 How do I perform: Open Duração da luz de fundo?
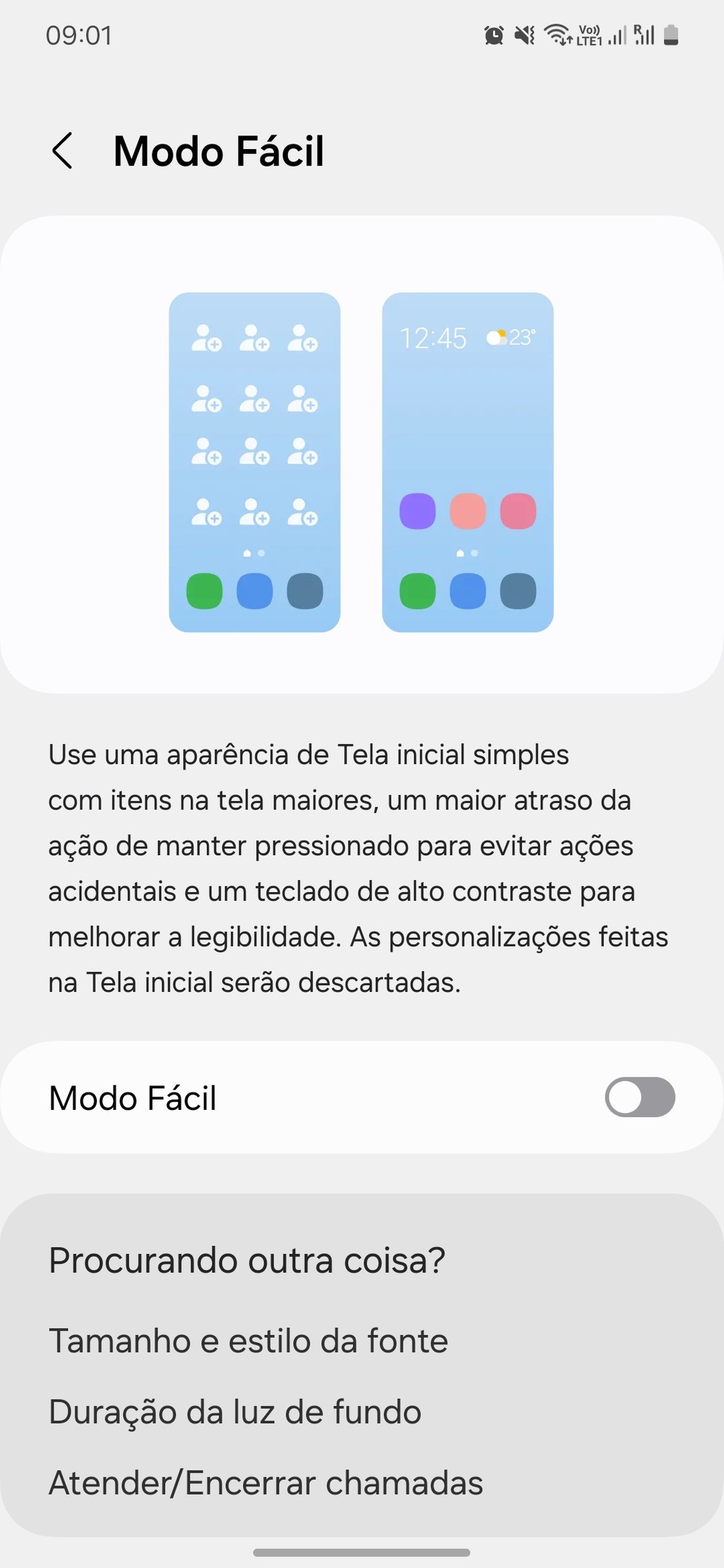(235, 1412)
